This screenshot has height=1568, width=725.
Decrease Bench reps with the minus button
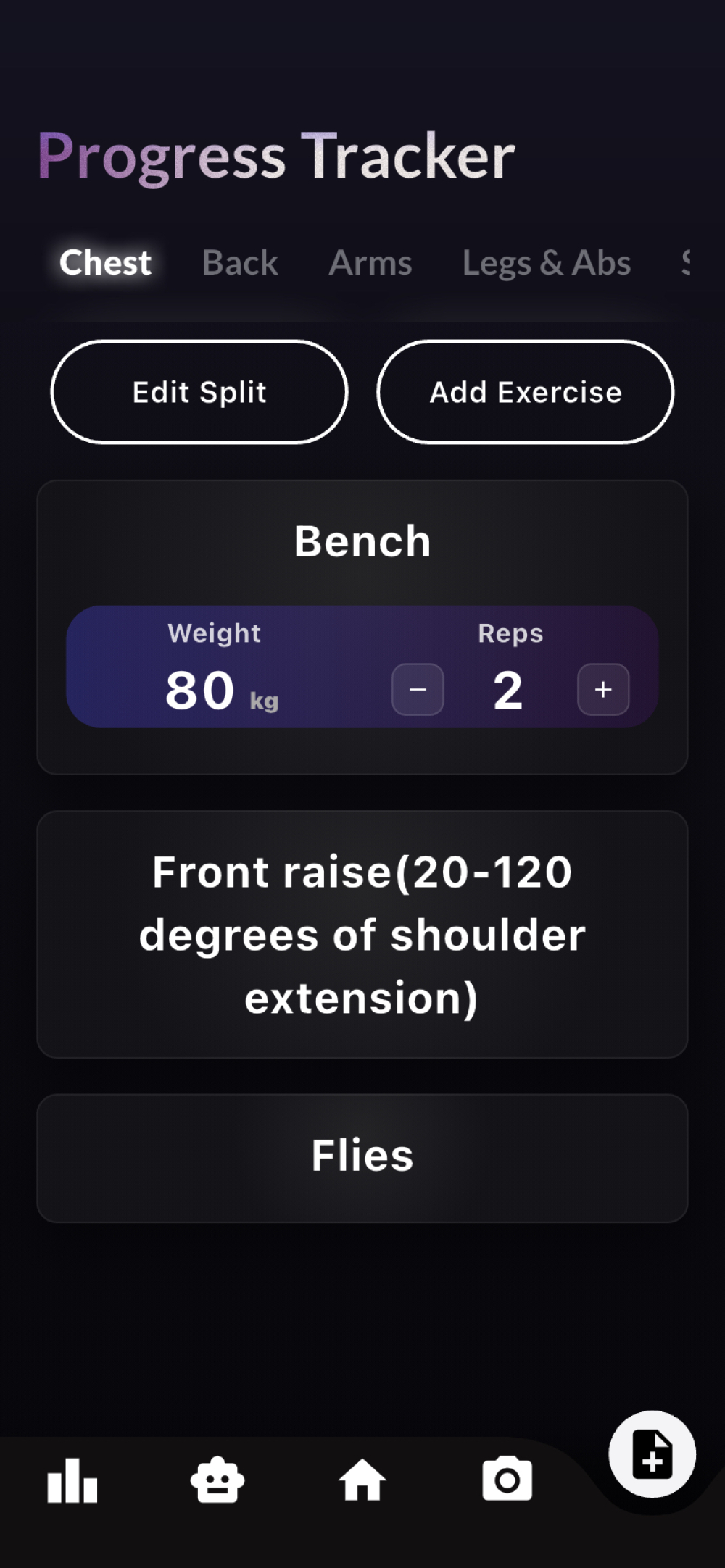418,689
